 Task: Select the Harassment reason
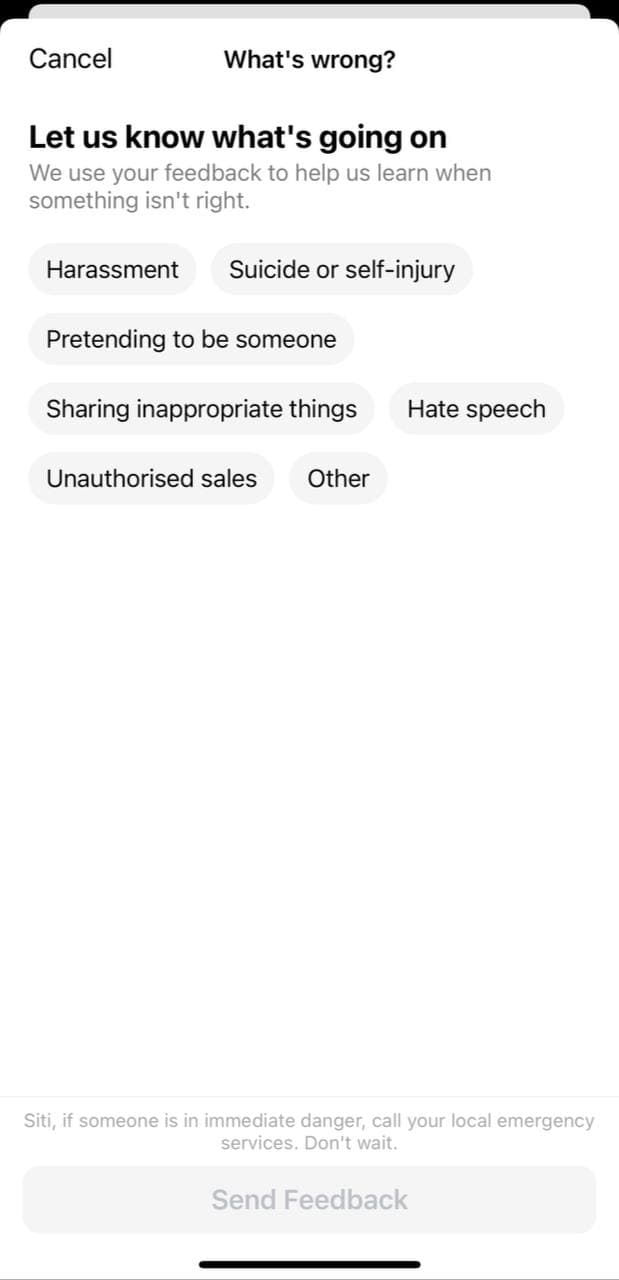(113, 269)
